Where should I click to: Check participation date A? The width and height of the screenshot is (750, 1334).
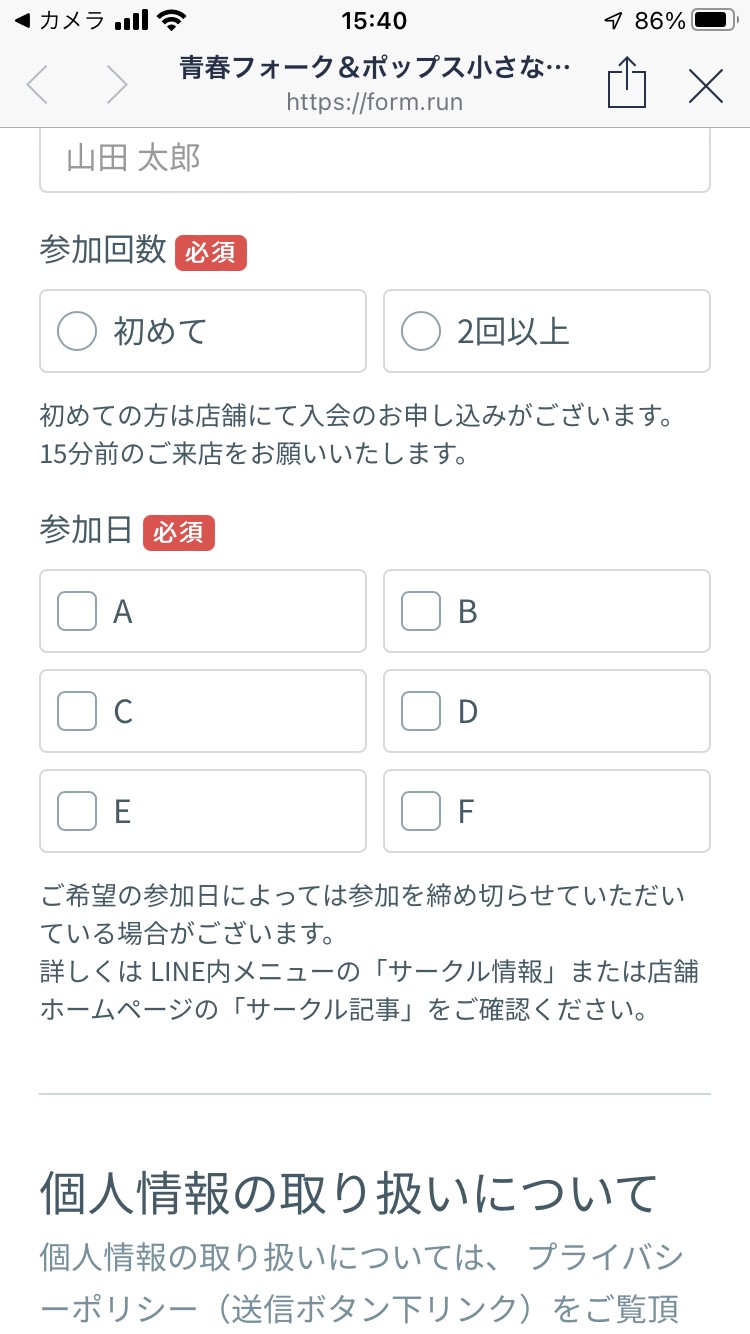(203, 611)
